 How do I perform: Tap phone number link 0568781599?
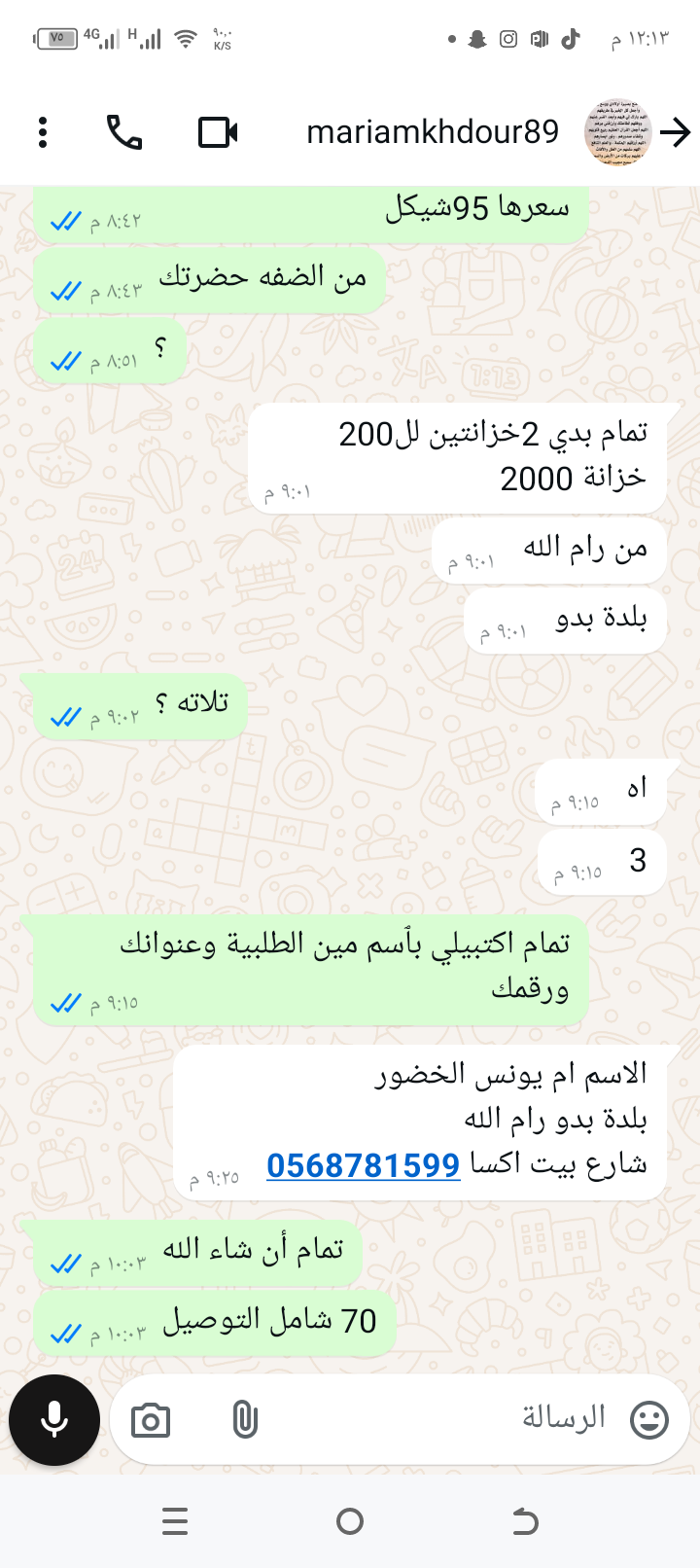tap(363, 1164)
